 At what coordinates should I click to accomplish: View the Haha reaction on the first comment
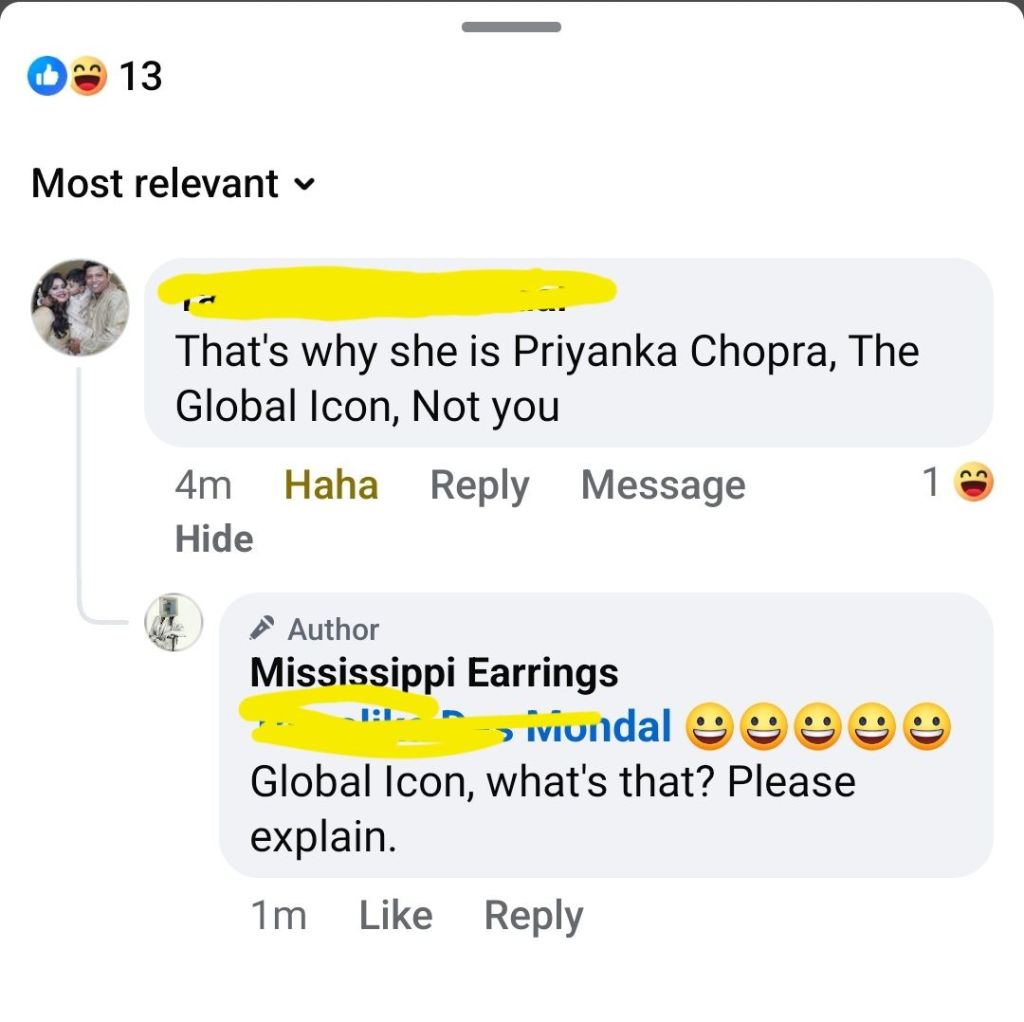point(959,484)
